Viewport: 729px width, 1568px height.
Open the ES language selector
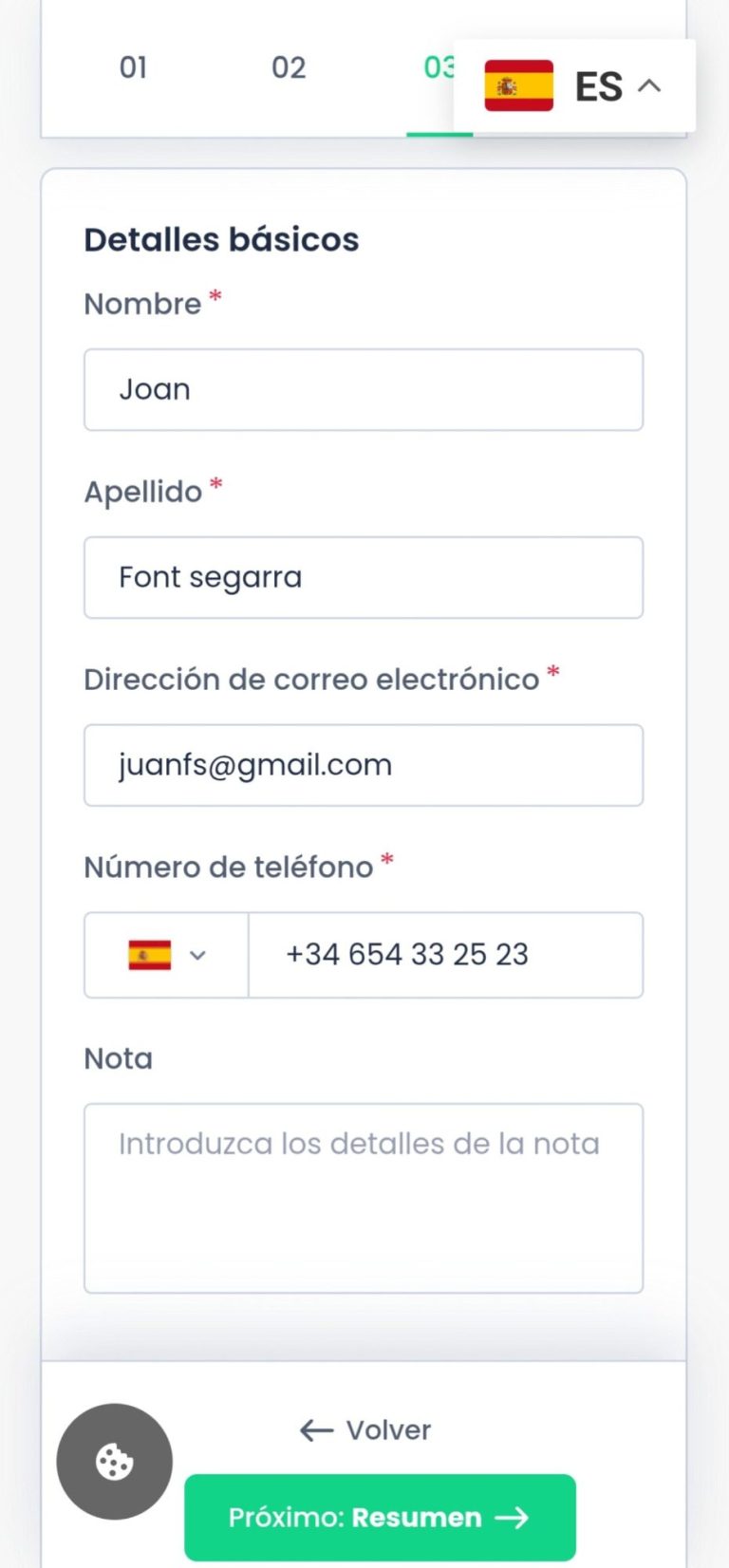(x=574, y=85)
